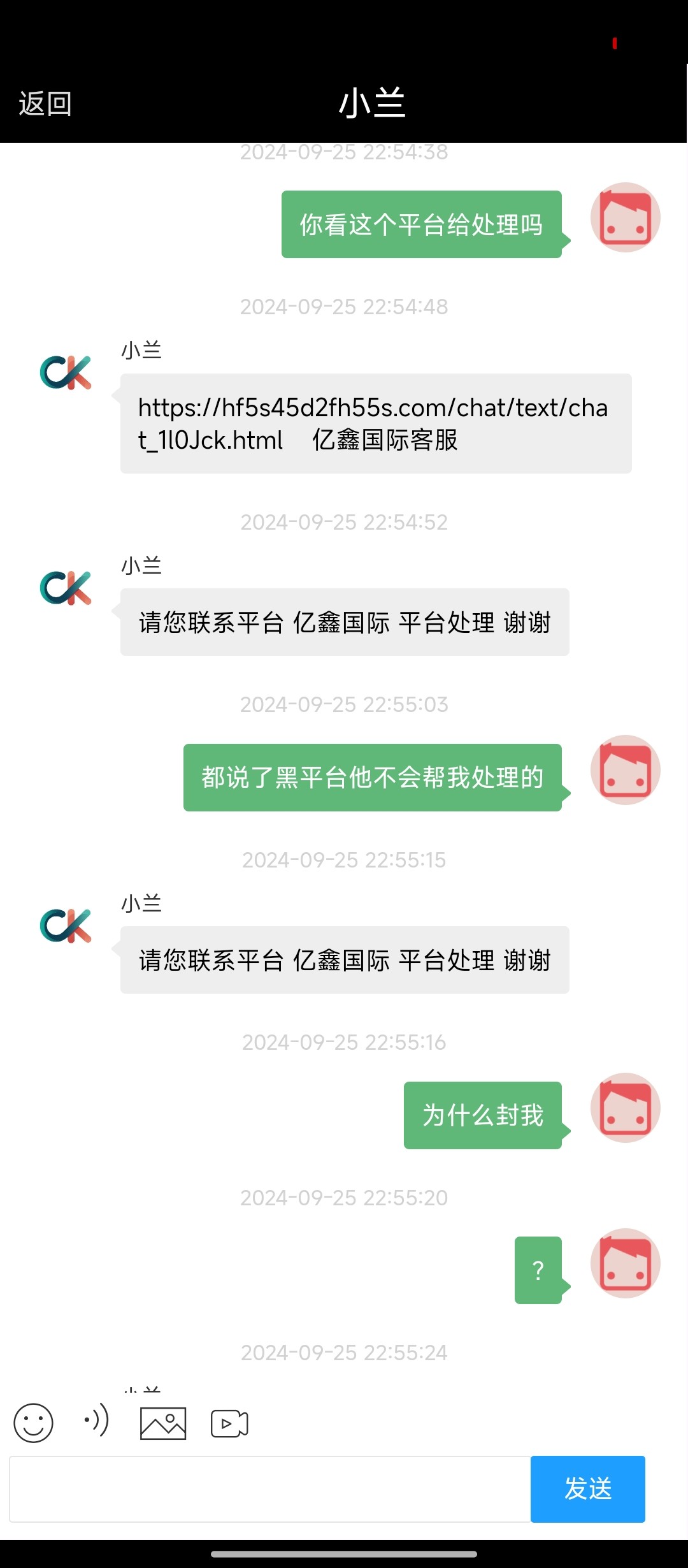Go back using the 返回 button
The width and height of the screenshot is (688, 1568).
point(45,103)
